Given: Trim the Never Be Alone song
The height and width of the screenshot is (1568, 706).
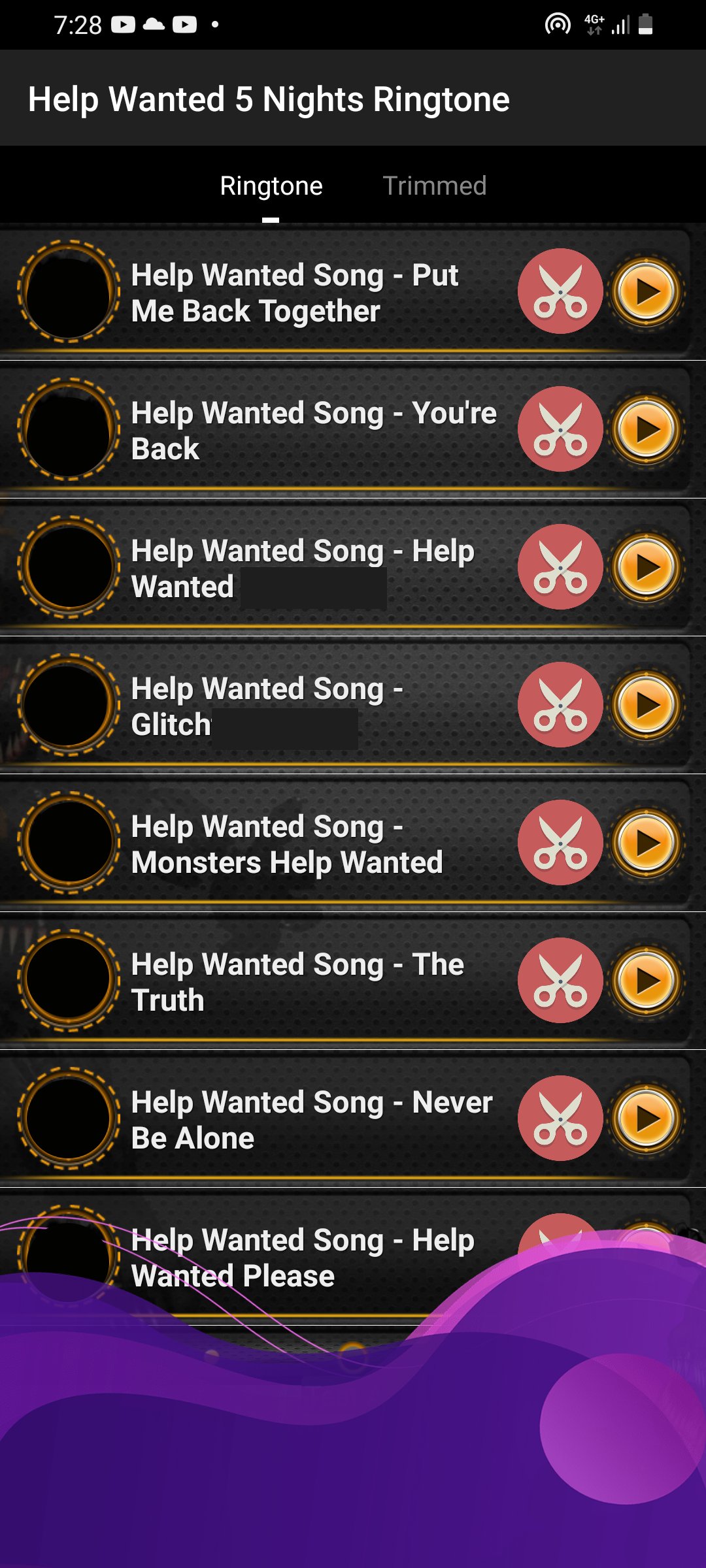Looking at the screenshot, I should point(560,1119).
